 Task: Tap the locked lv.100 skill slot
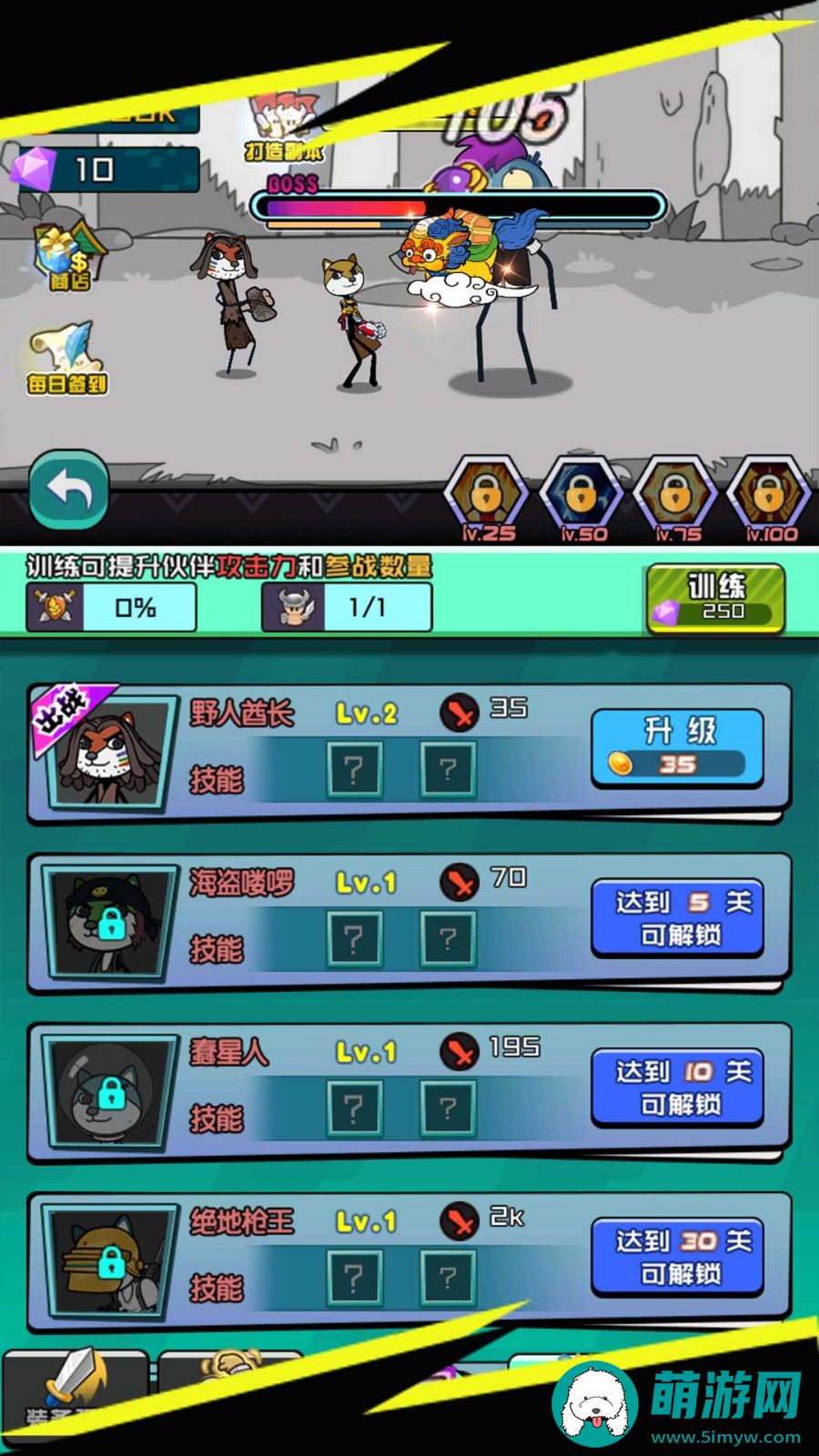pos(770,496)
